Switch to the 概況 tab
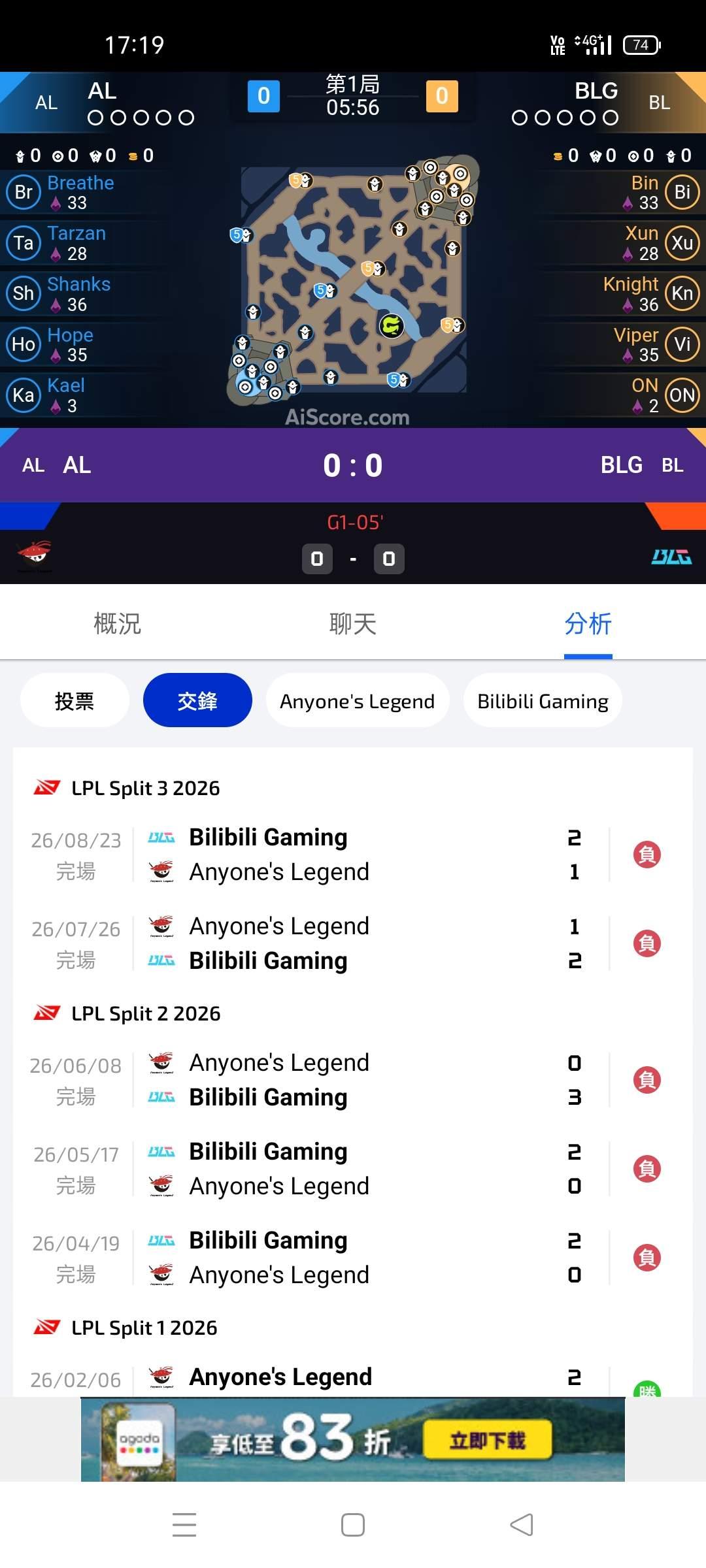 point(118,623)
